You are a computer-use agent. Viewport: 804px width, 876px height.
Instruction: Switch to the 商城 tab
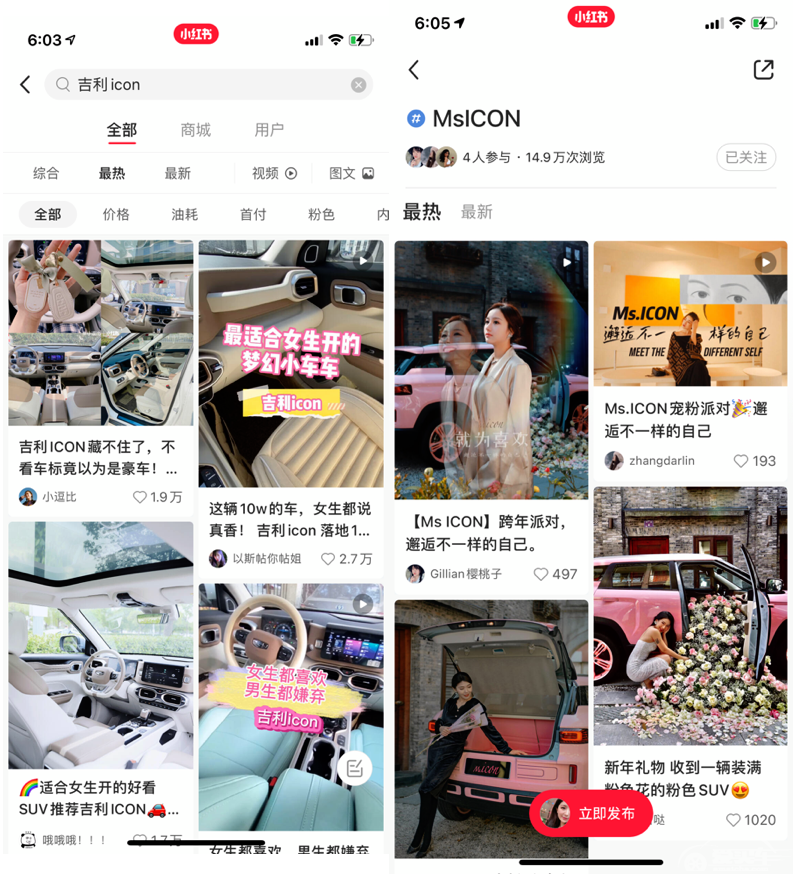tap(196, 130)
